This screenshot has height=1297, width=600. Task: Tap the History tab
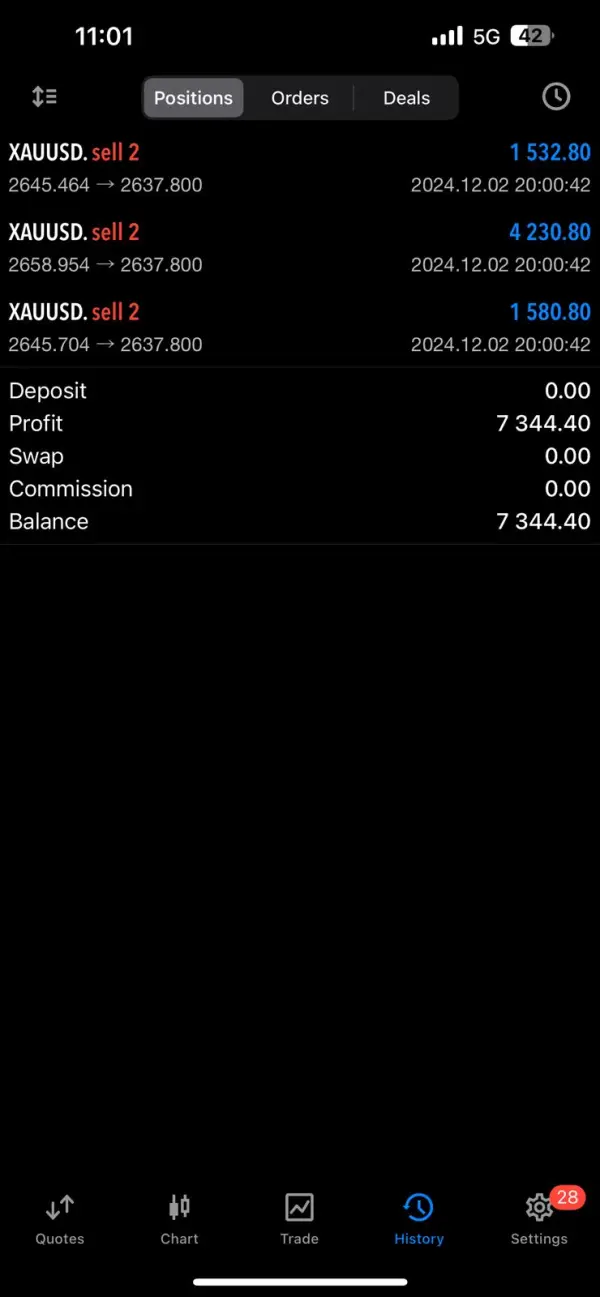pos(419,1219)
